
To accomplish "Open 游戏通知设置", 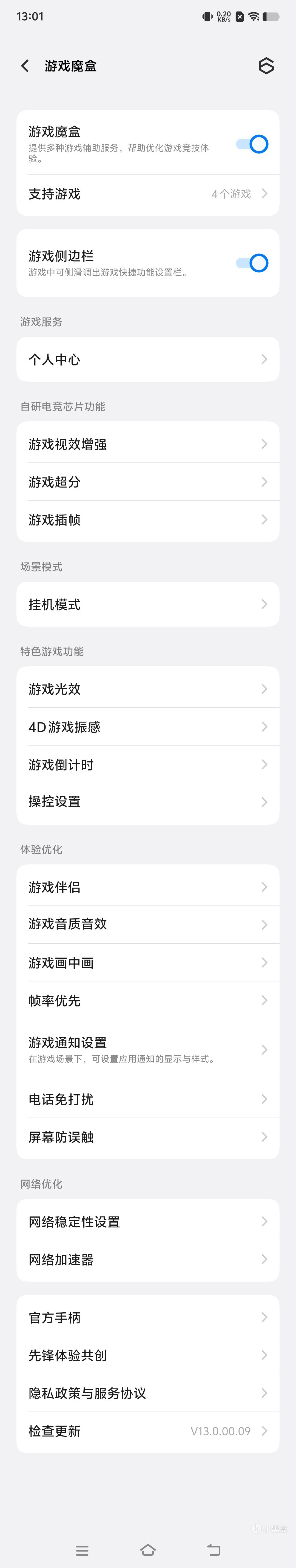I will (x=147, y=1049).
